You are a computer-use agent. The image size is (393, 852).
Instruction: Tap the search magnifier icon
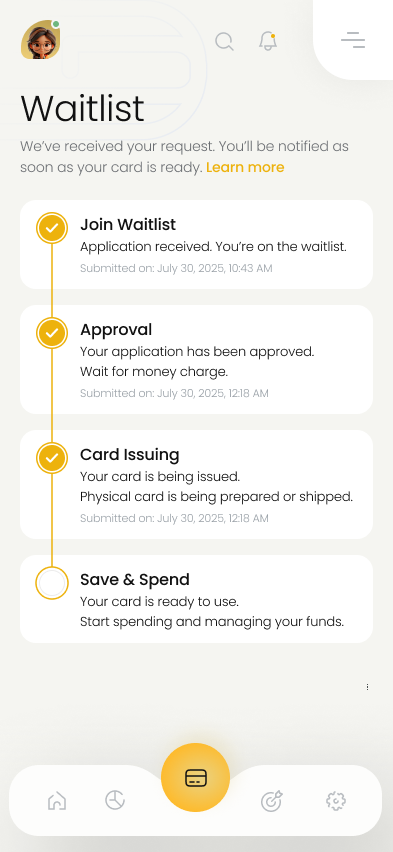224,41
